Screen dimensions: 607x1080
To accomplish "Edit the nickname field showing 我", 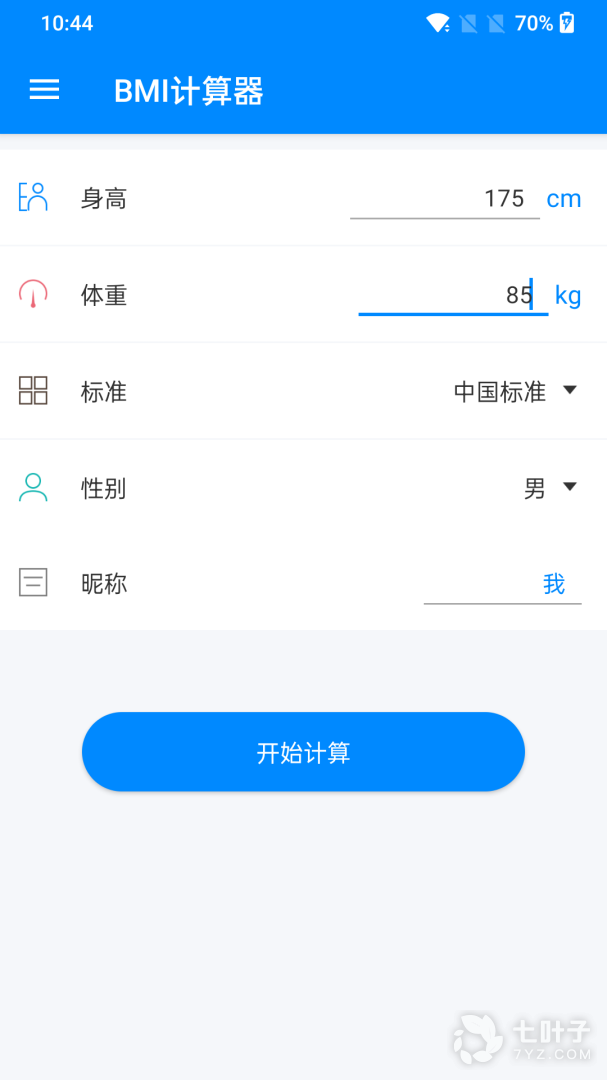I will (502, 584).
